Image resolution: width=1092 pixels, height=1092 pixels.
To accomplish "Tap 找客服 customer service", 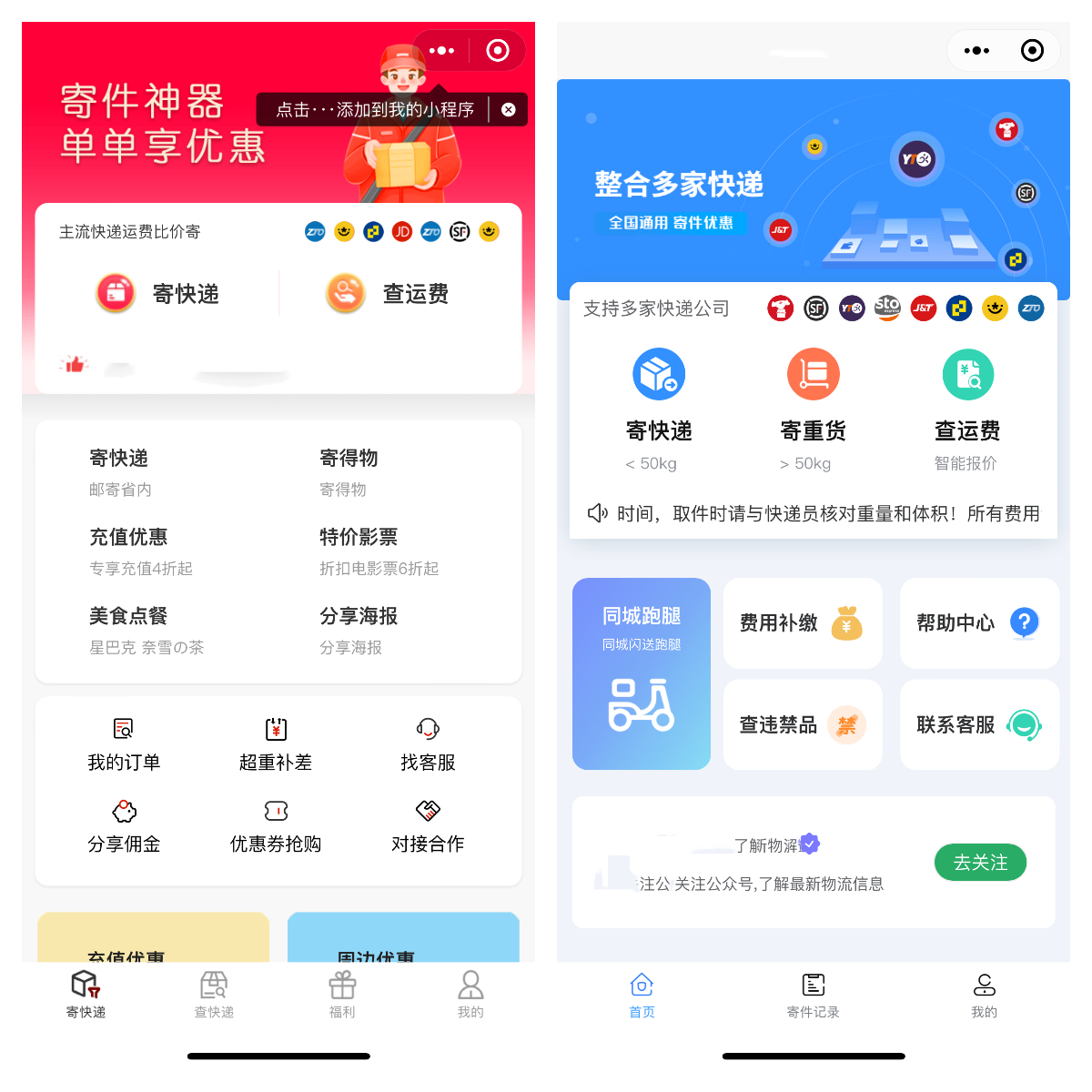I will (428, 745).
